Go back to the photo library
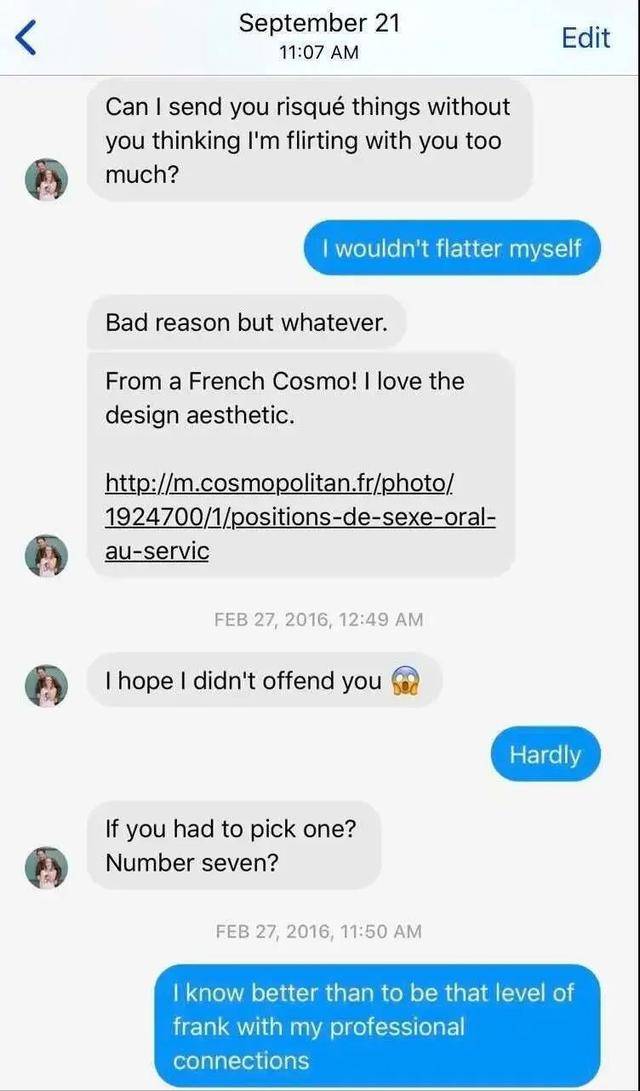640x1091 pixels. 27,38
